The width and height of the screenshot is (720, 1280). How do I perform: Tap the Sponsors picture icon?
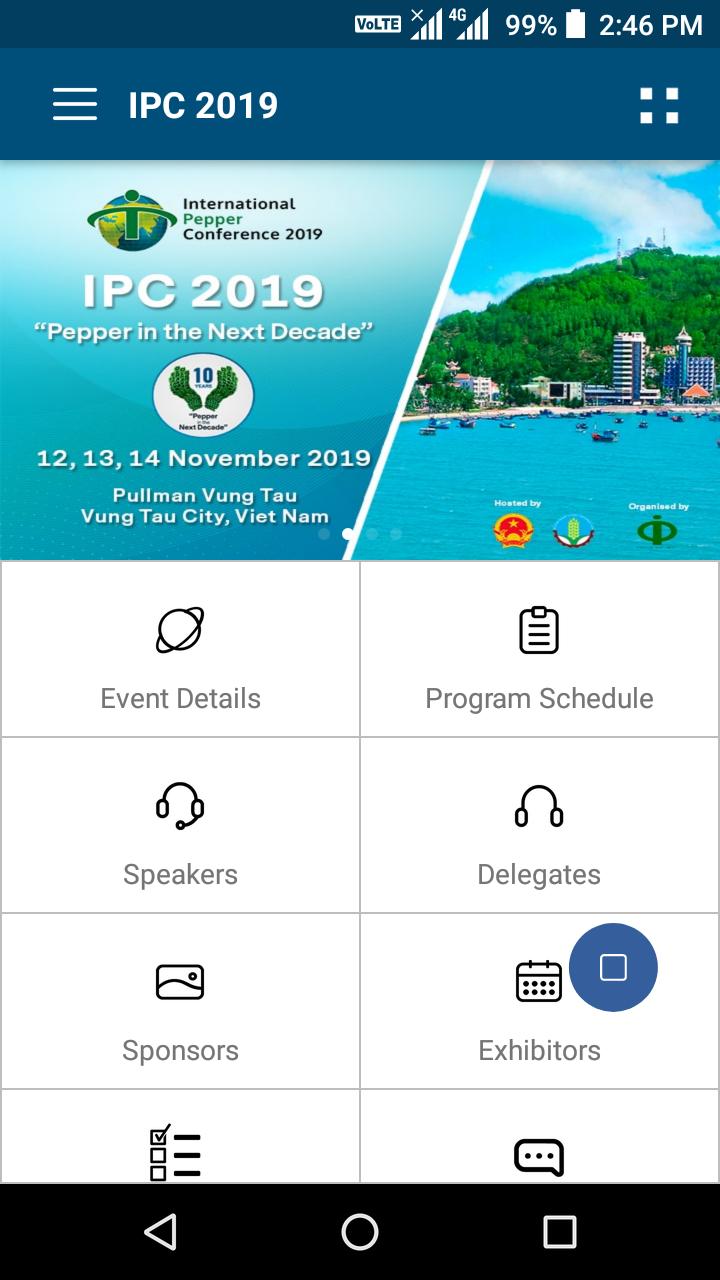coord(180,981)
